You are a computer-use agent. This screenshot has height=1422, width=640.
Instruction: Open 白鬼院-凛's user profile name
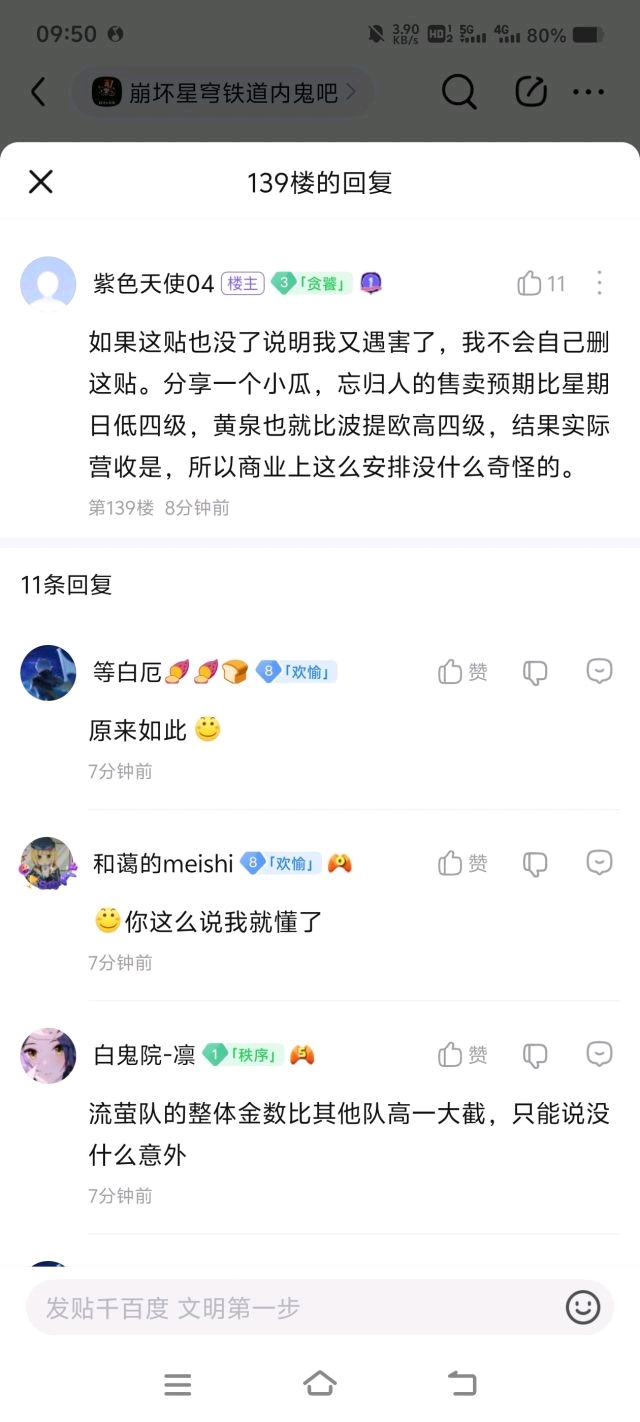tap(144, 1055)
